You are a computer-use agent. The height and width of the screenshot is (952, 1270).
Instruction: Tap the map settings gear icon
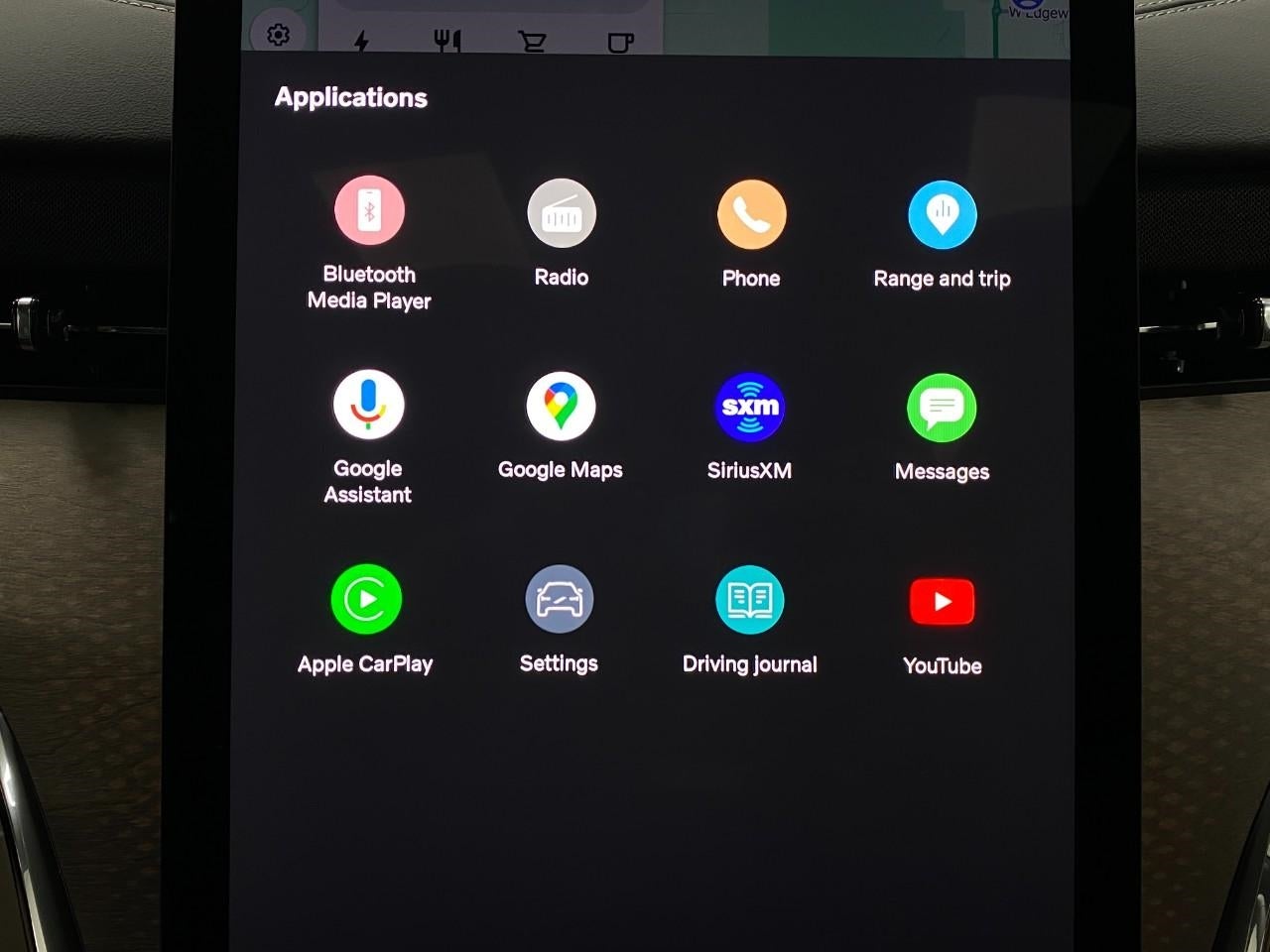coord(278,35)
